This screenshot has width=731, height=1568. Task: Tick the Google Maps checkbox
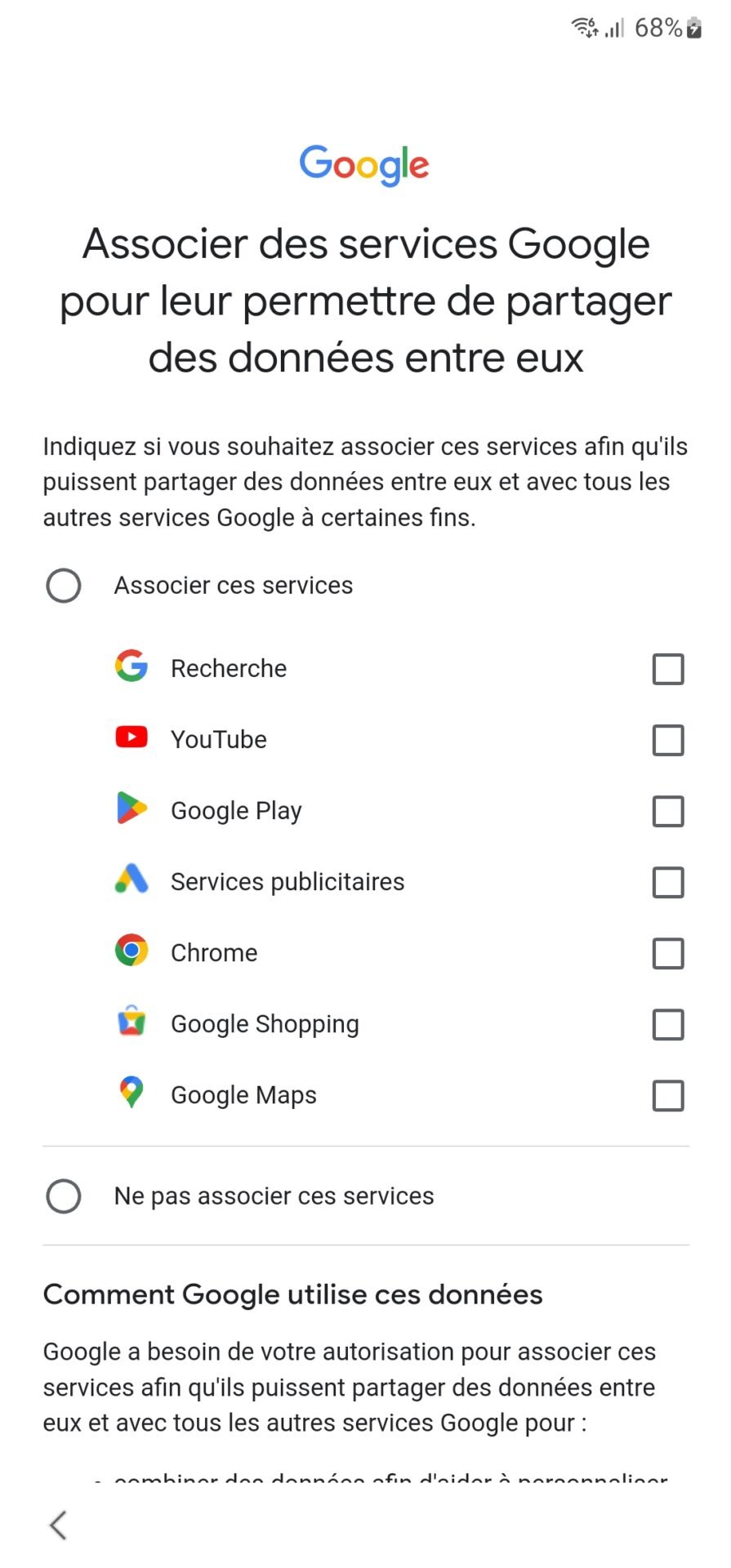[668, 1095]
